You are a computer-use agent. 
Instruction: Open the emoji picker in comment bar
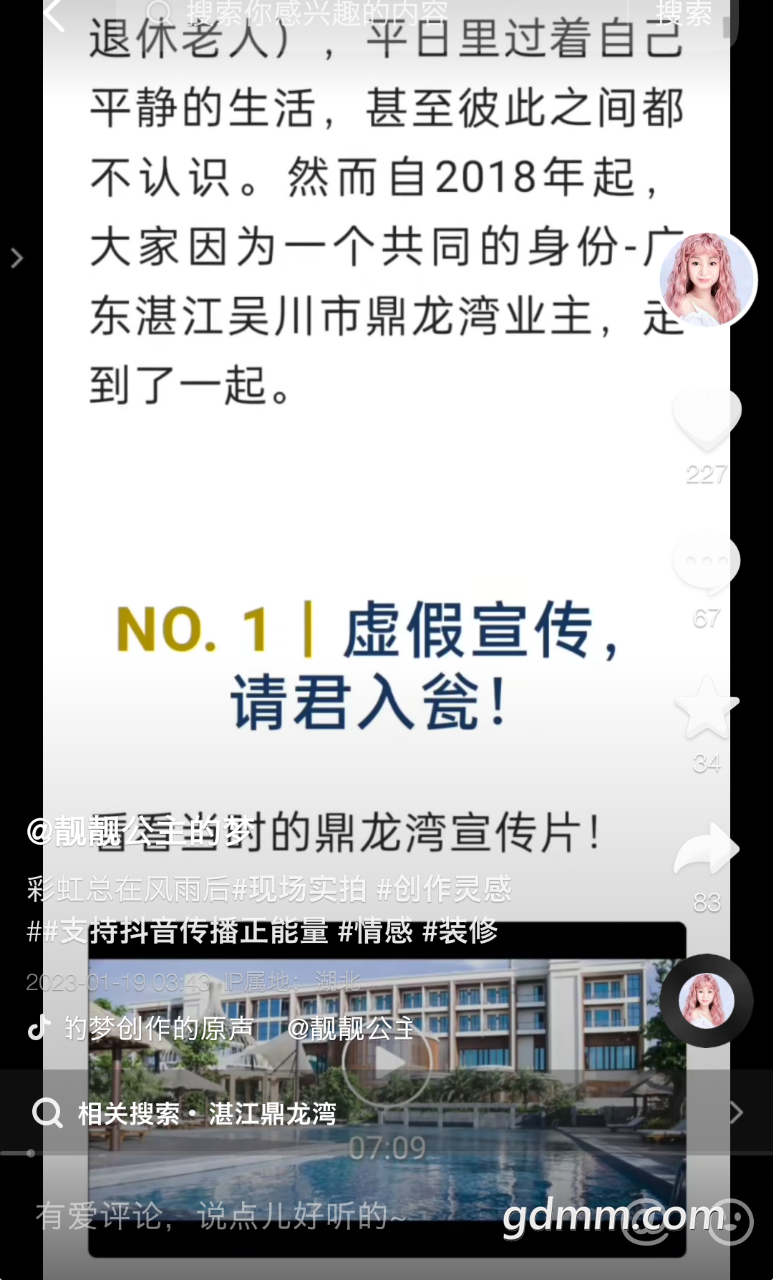[x=731, y=1220]
